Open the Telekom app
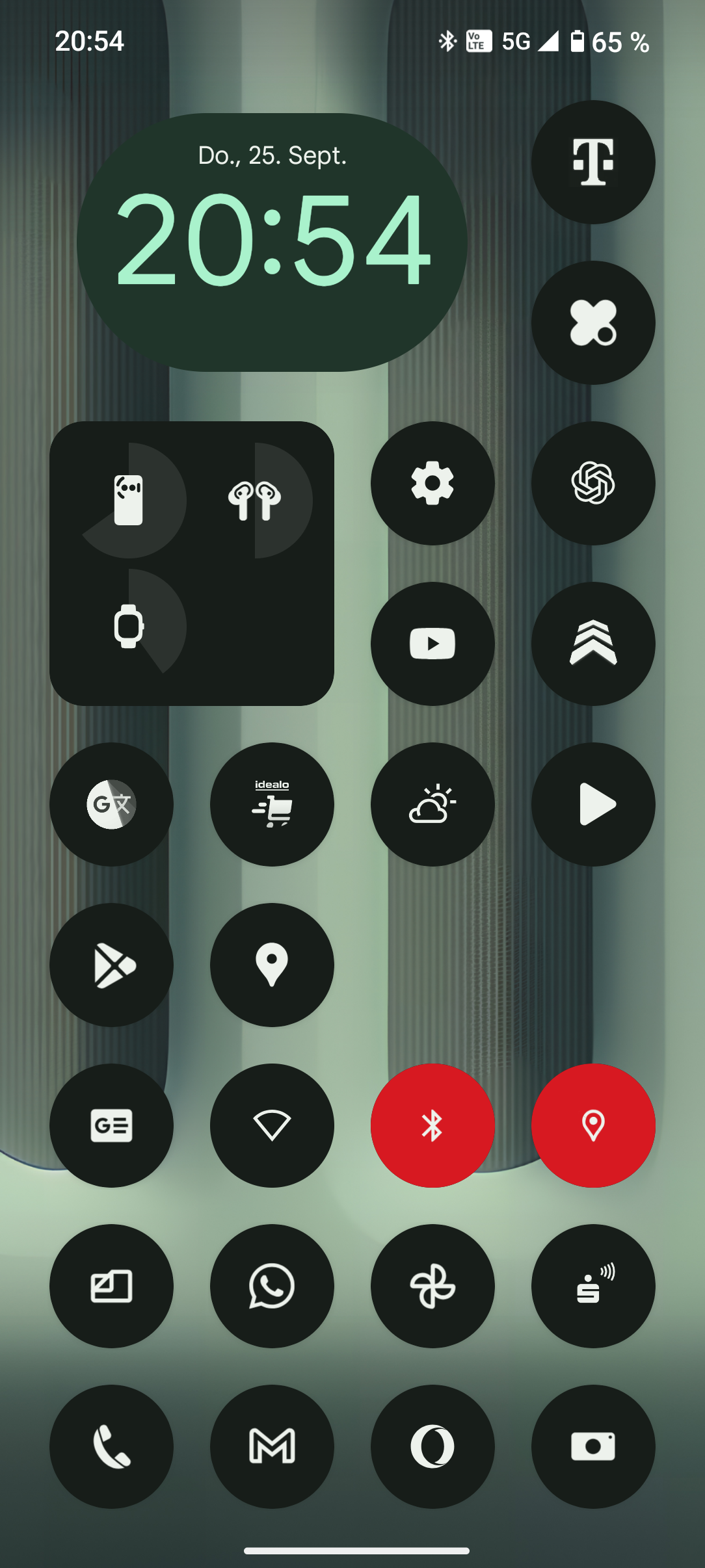Screen dimensions: 705x1568 click(592, 163)
